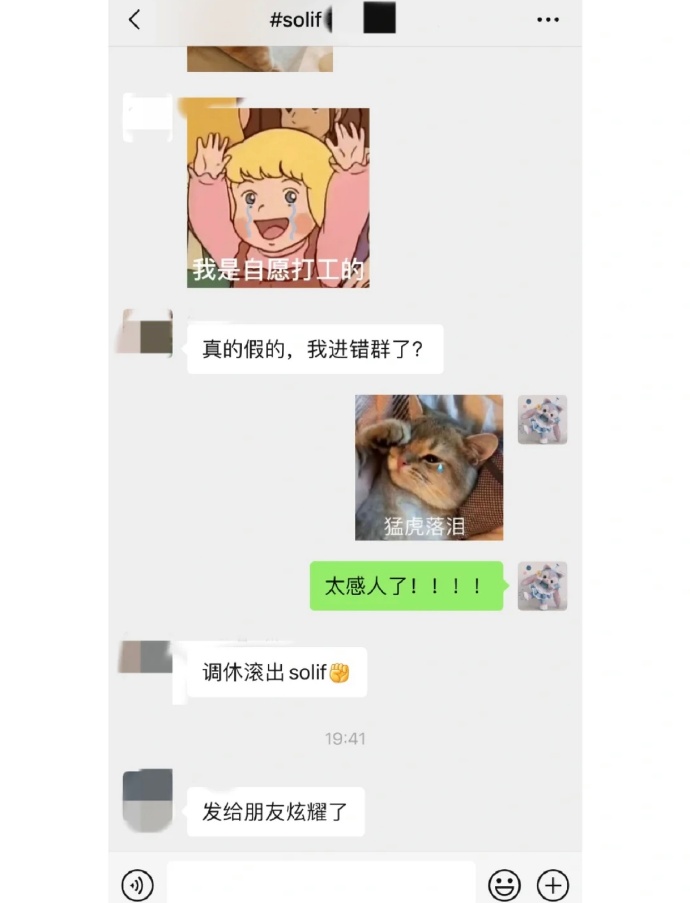The height and width of the screenshot is (903, 690).
Task: Open the emoji sticker panel
Action: [504, 884]
